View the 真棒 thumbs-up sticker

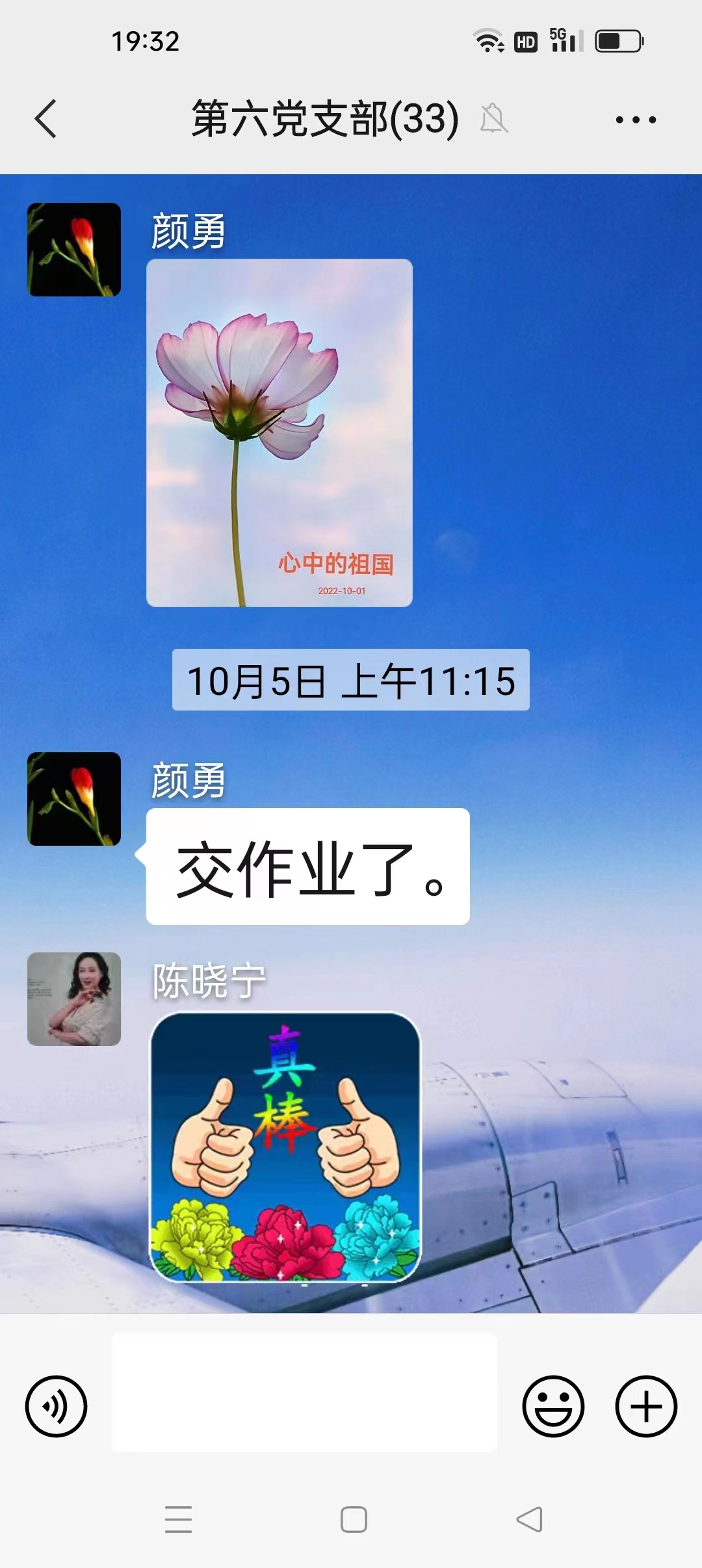[x=285, y=1147]
